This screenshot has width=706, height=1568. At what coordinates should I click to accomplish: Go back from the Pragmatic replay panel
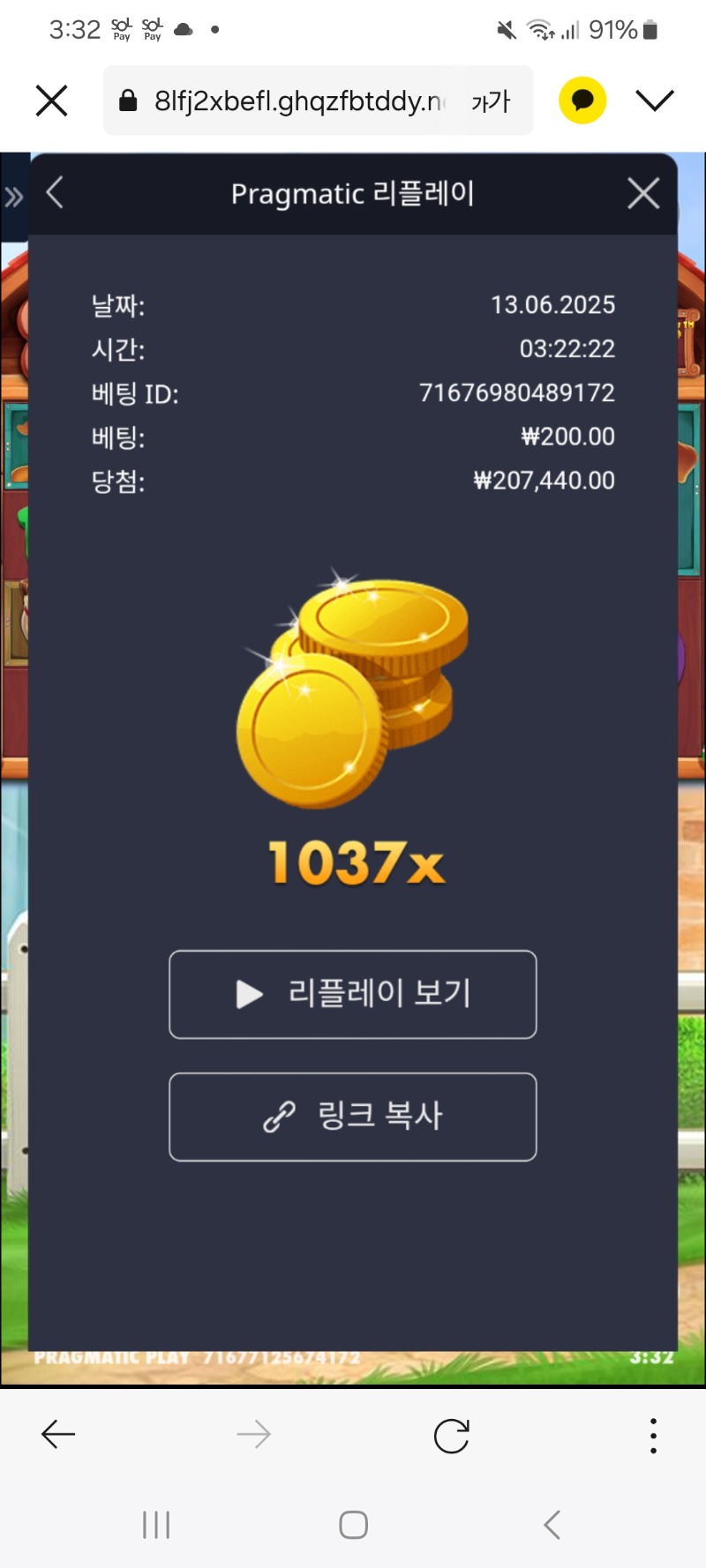(x=56, y=192)
